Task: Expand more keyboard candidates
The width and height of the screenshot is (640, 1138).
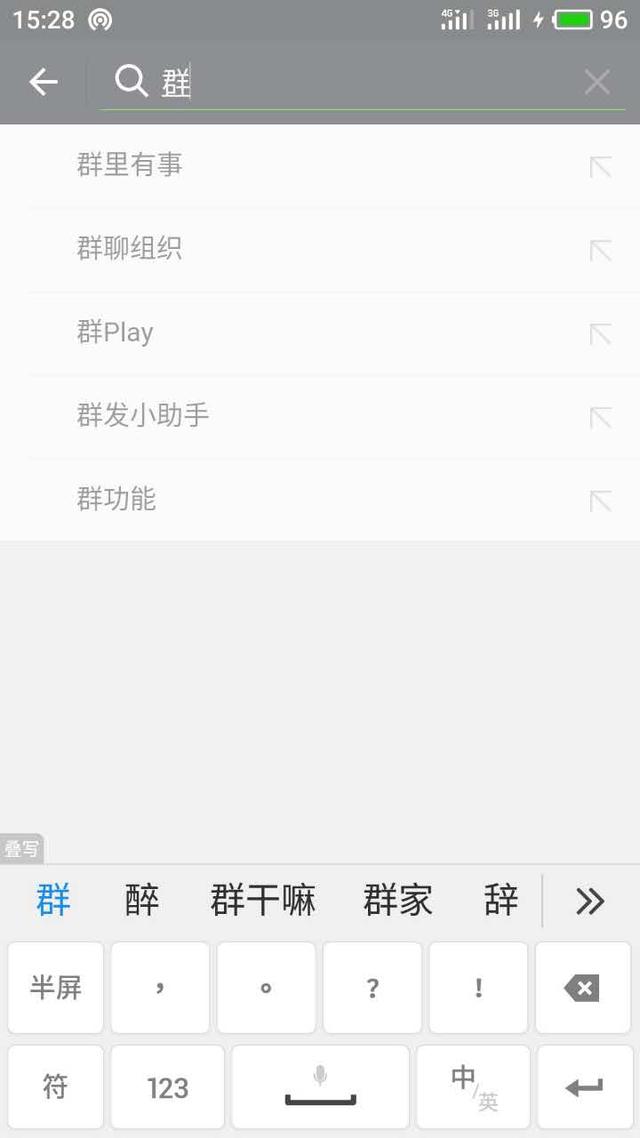Action: coord(590,901)
